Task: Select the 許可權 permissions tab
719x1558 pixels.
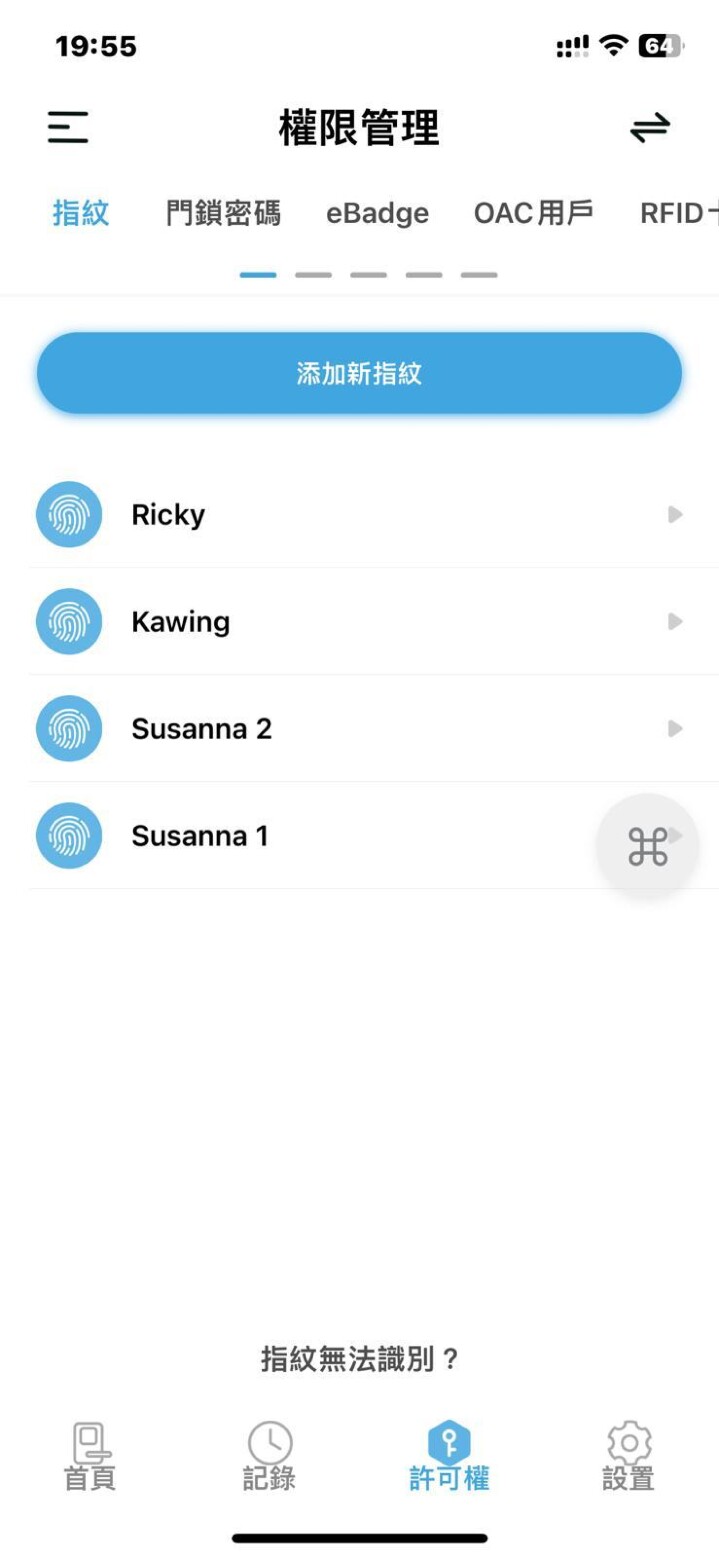Action: [x=449, y=1456]
